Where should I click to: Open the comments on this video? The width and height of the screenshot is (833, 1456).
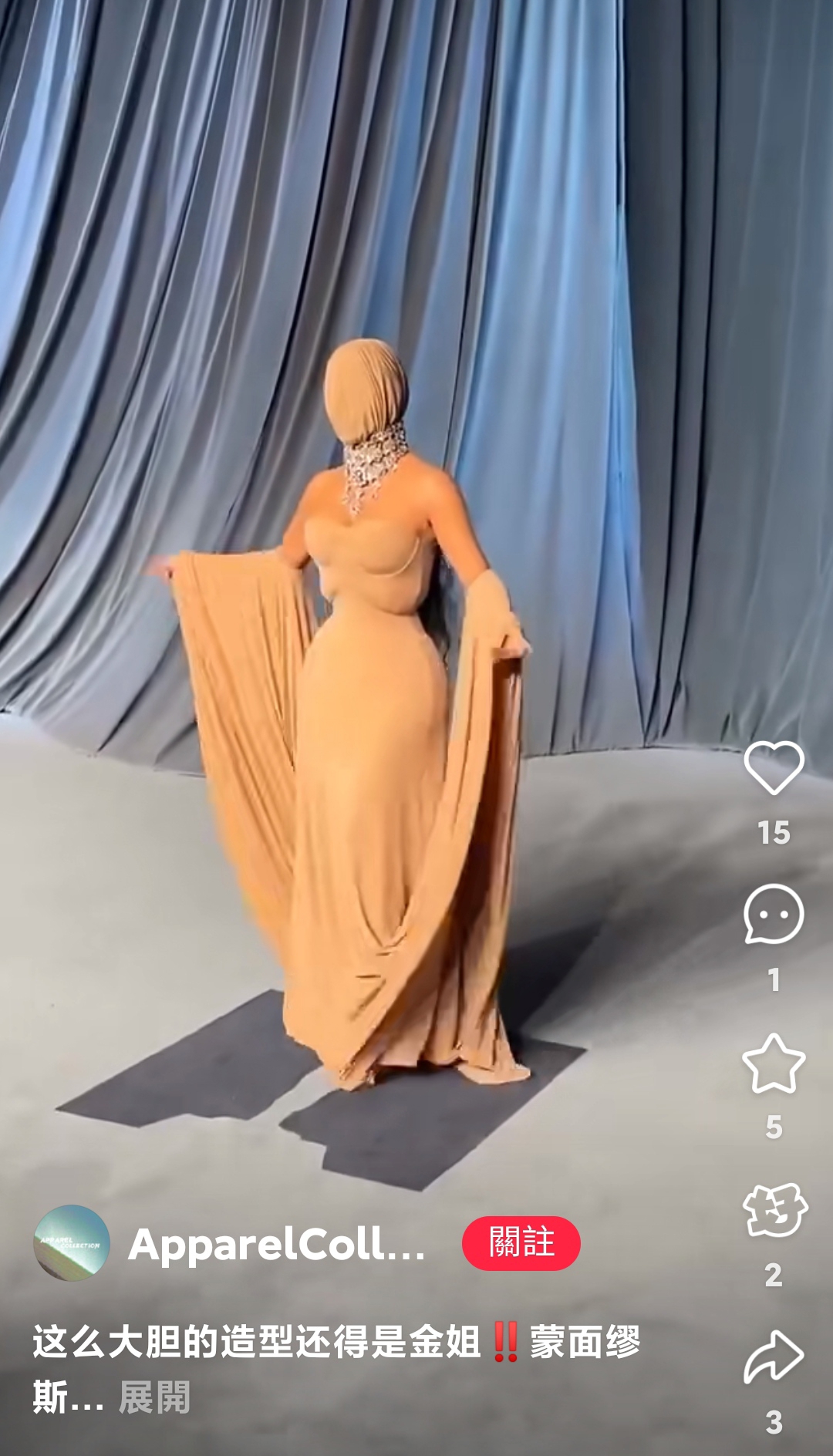(774, 915)
